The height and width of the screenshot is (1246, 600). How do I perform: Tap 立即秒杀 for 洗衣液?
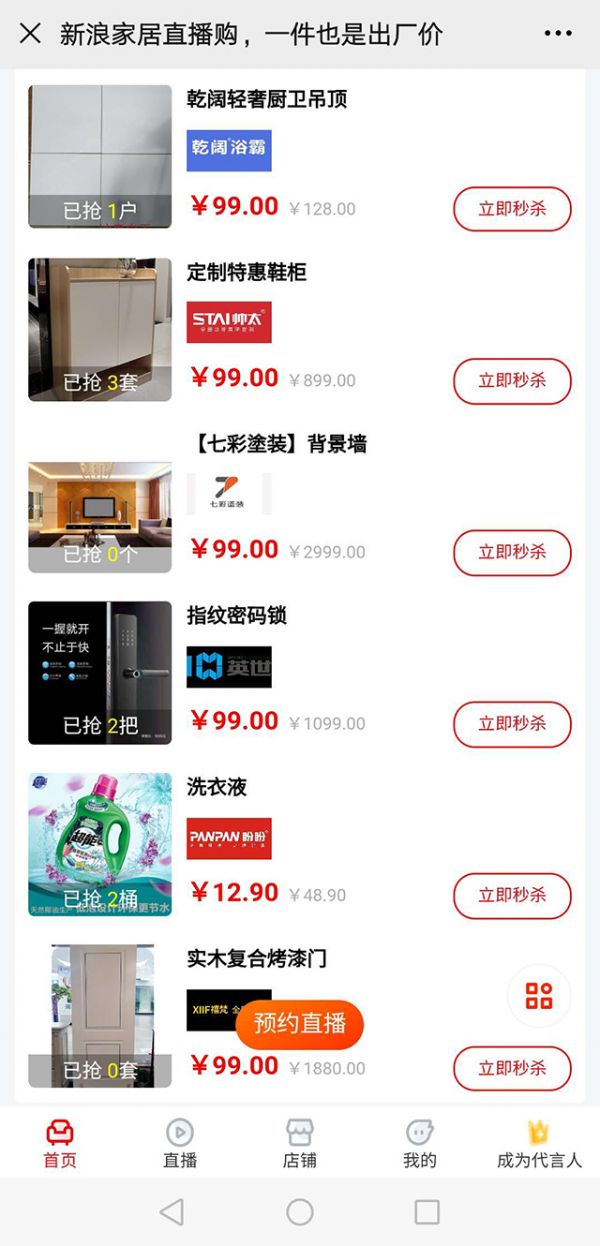coord(512,895)
